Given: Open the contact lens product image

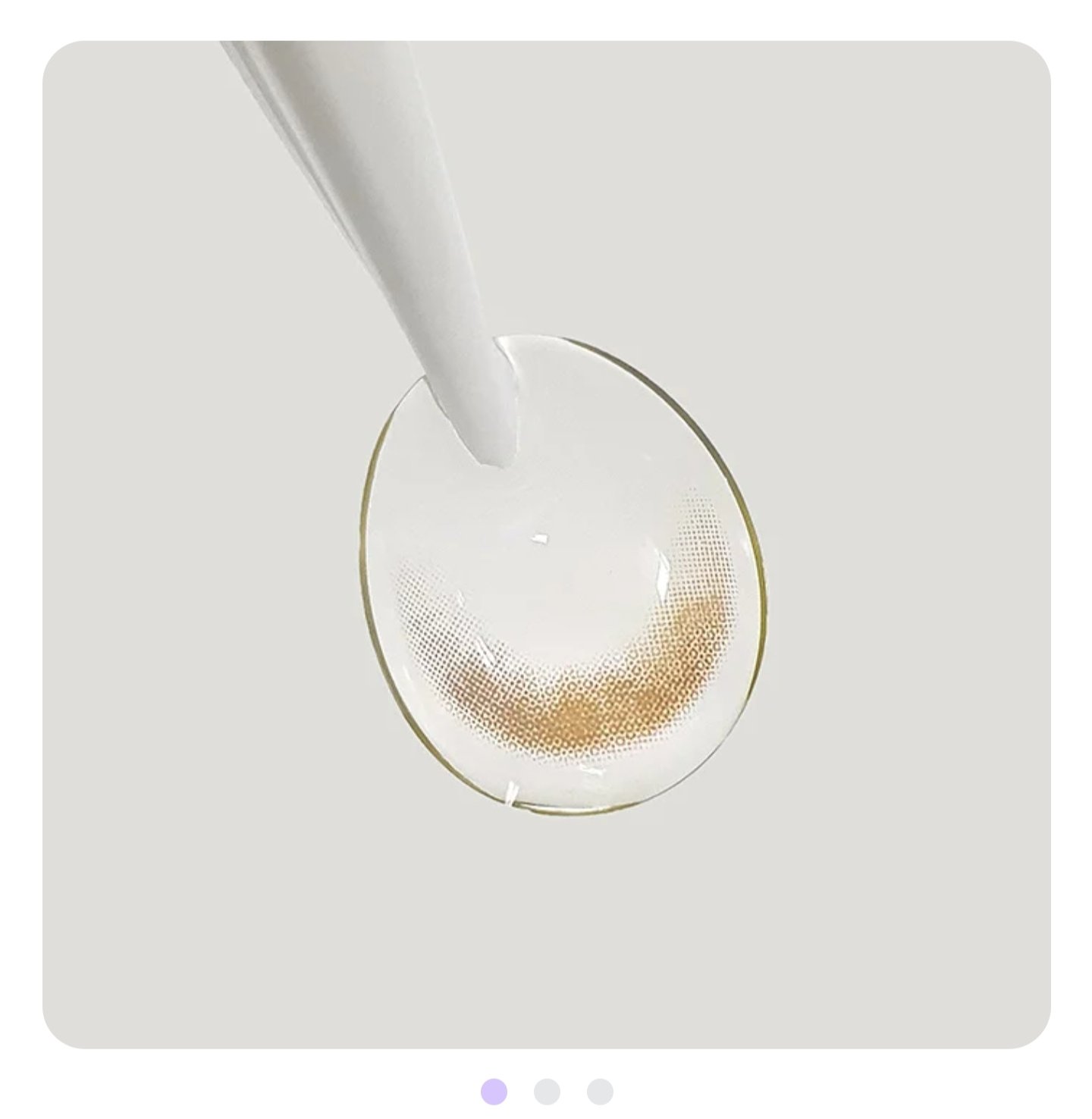Looking at the screenshot, I should point(546,544).
